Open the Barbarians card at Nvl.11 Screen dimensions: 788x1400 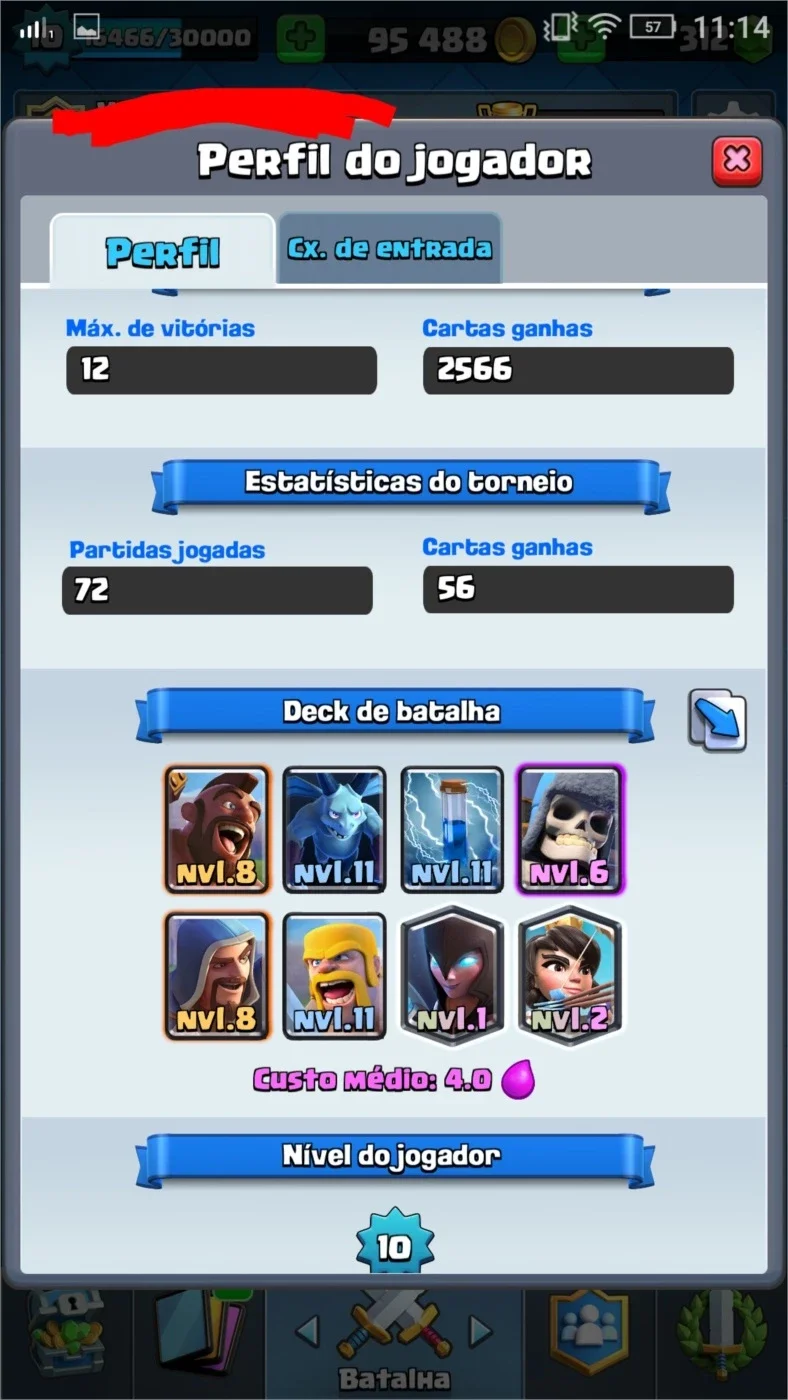[x=335, y=976]
